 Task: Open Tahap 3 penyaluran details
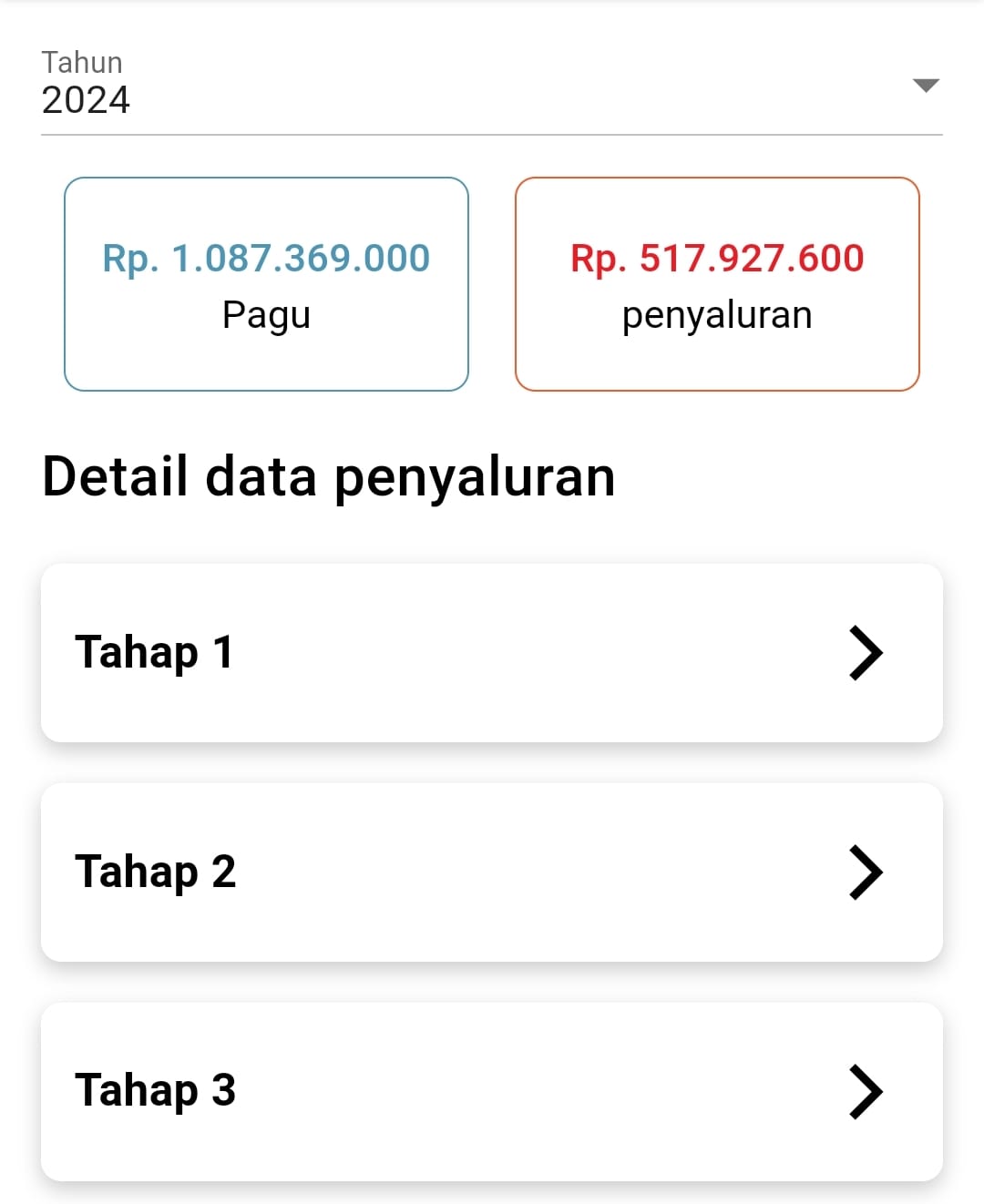(492, 1090)
